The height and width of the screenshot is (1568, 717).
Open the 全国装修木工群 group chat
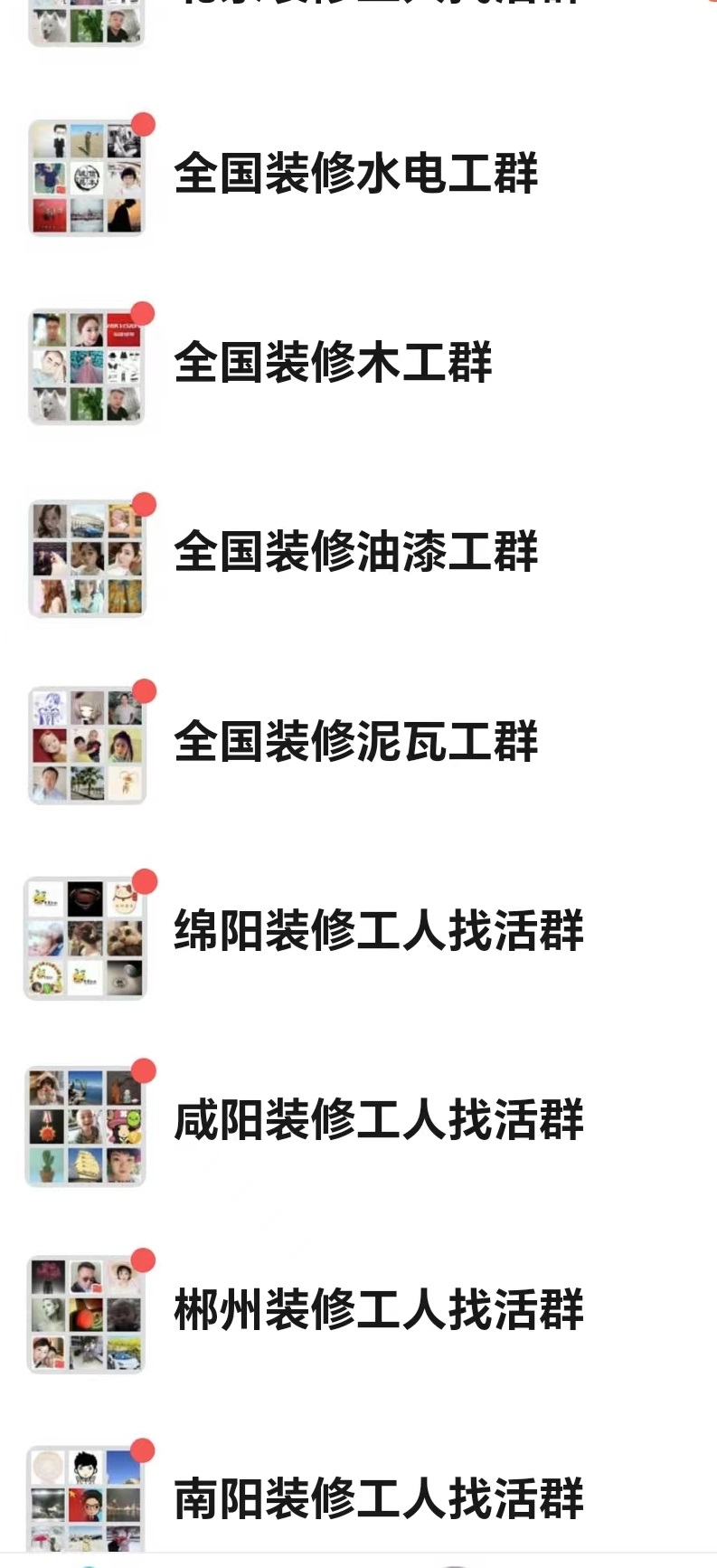point(333,363)
